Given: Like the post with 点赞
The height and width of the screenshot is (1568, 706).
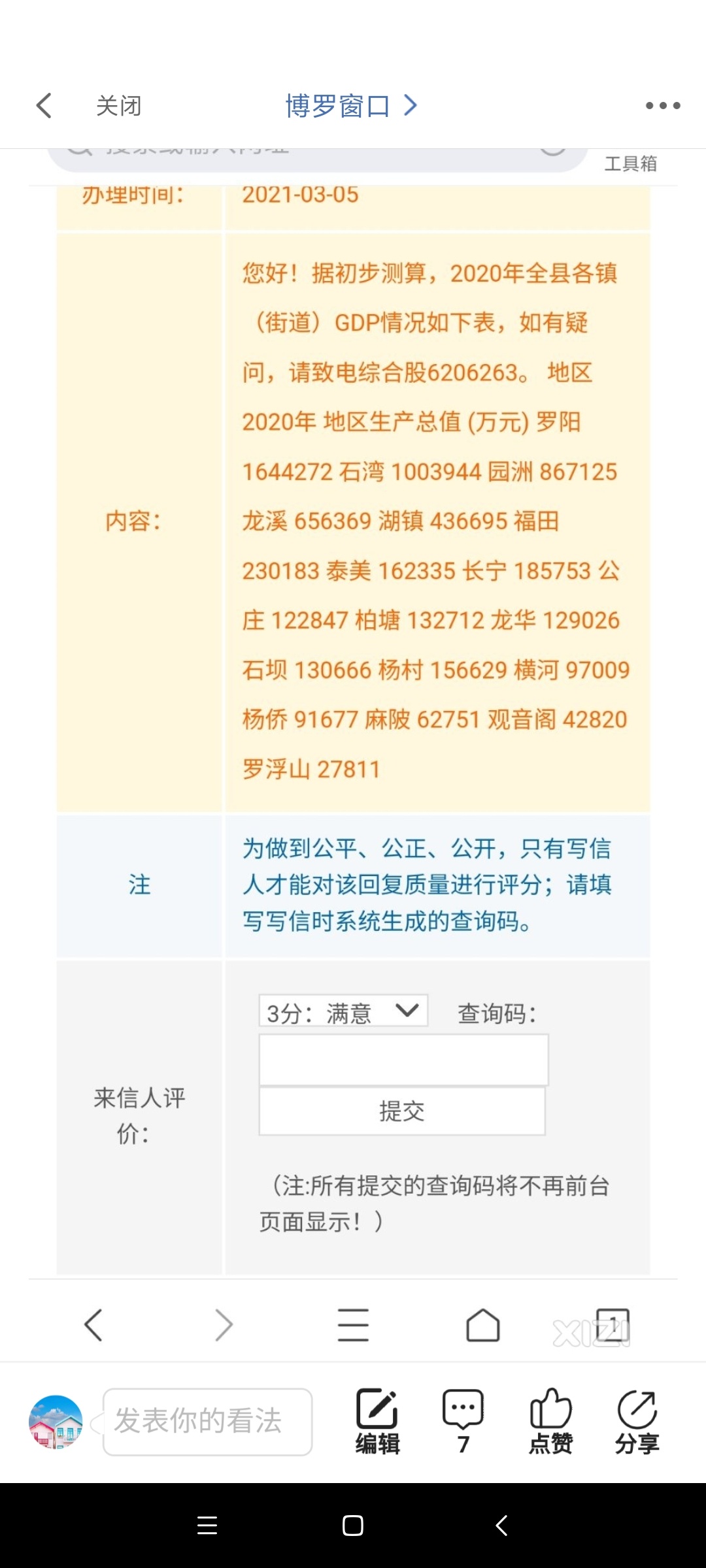Looking at the screenshot, I should click(550, 1422).
